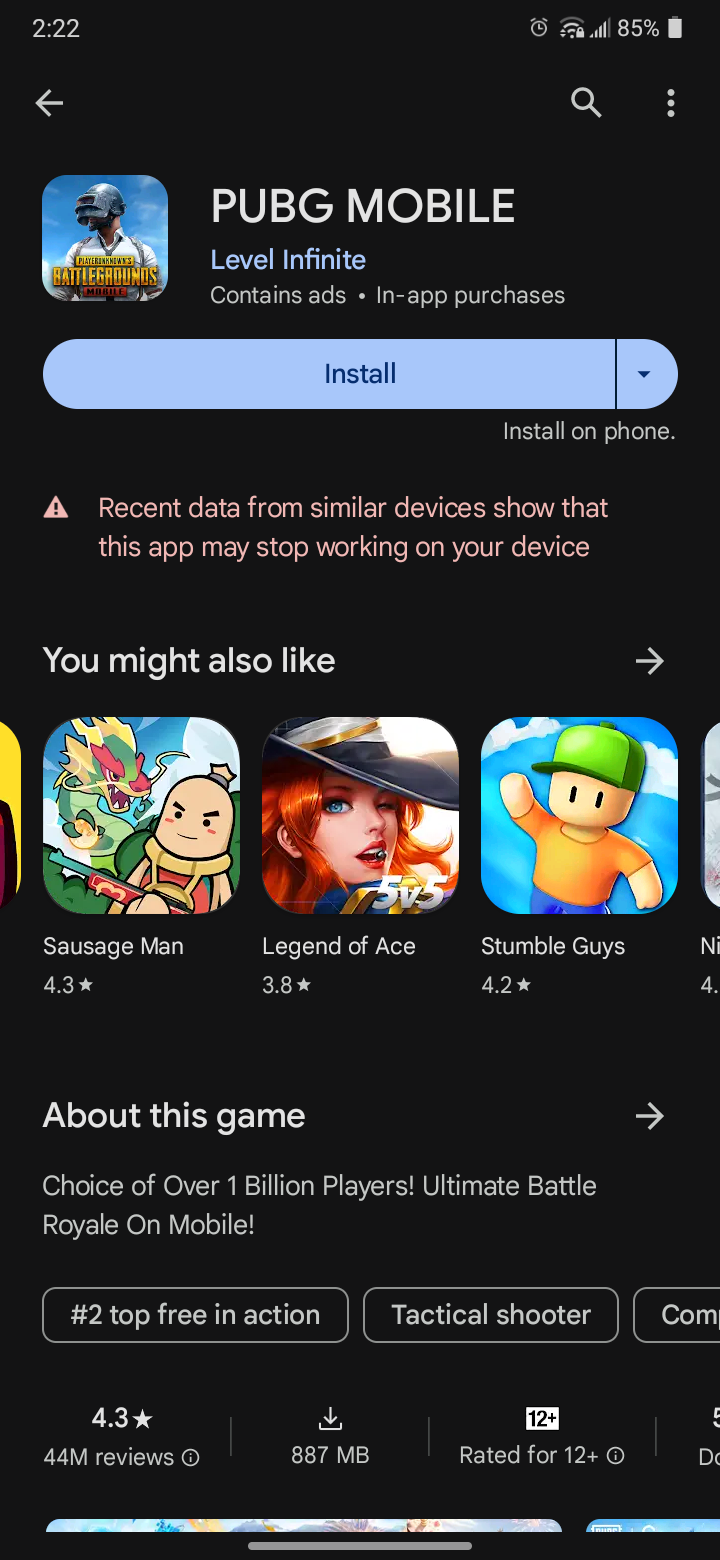Open the three-dot overflow menu
The height and width of the screenshot is (1560, 720).
click(670, 103)
